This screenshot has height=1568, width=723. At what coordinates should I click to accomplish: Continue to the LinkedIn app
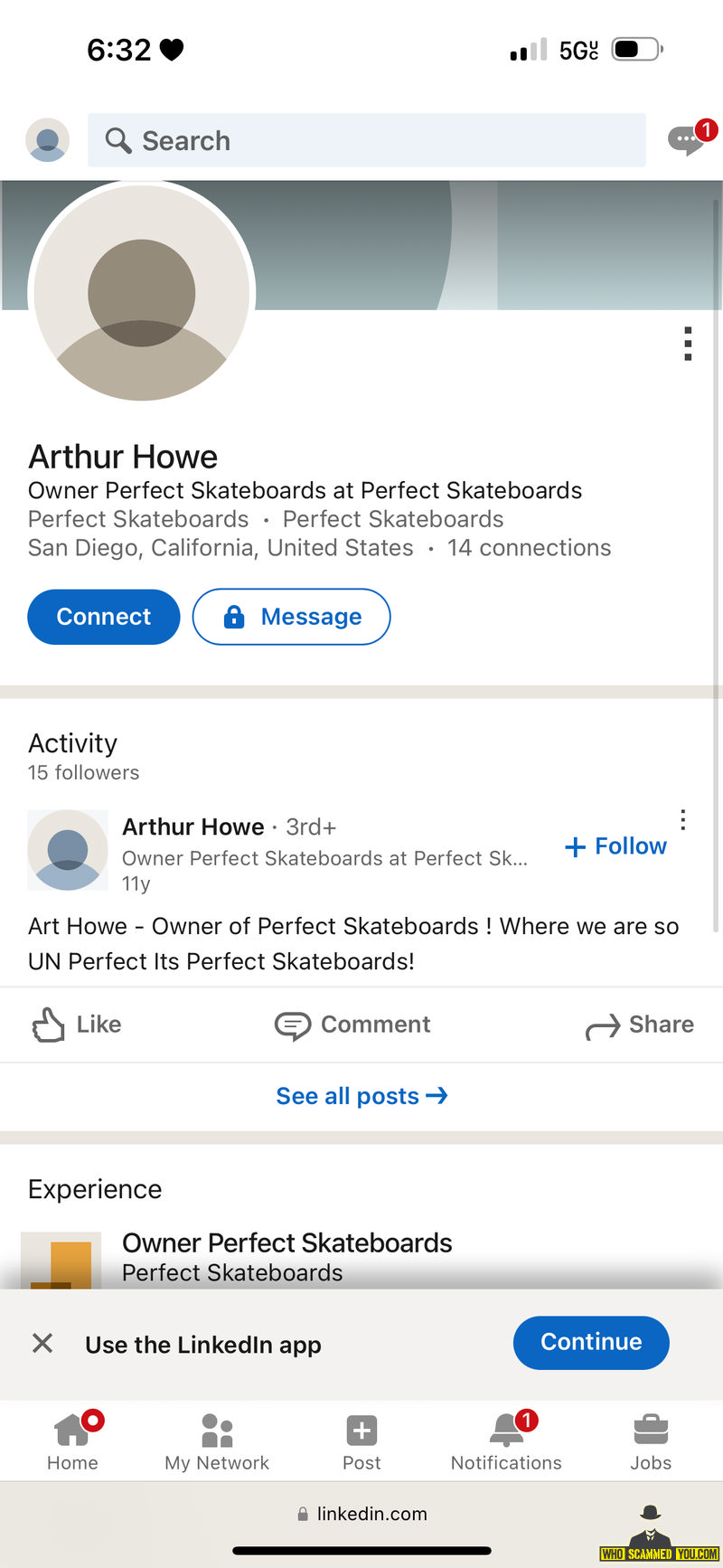tap(591, 1342)
